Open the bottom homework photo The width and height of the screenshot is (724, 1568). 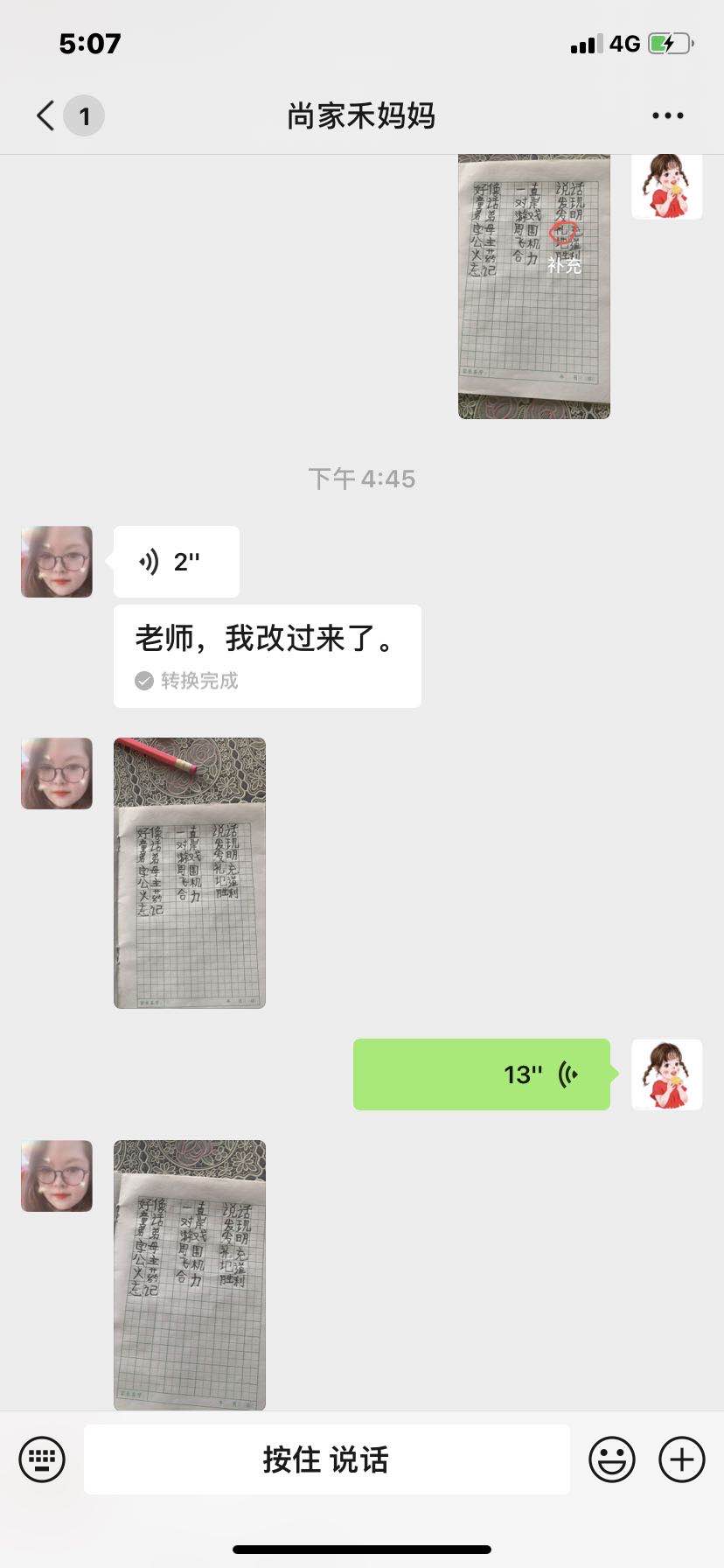tap(190, 1274)
